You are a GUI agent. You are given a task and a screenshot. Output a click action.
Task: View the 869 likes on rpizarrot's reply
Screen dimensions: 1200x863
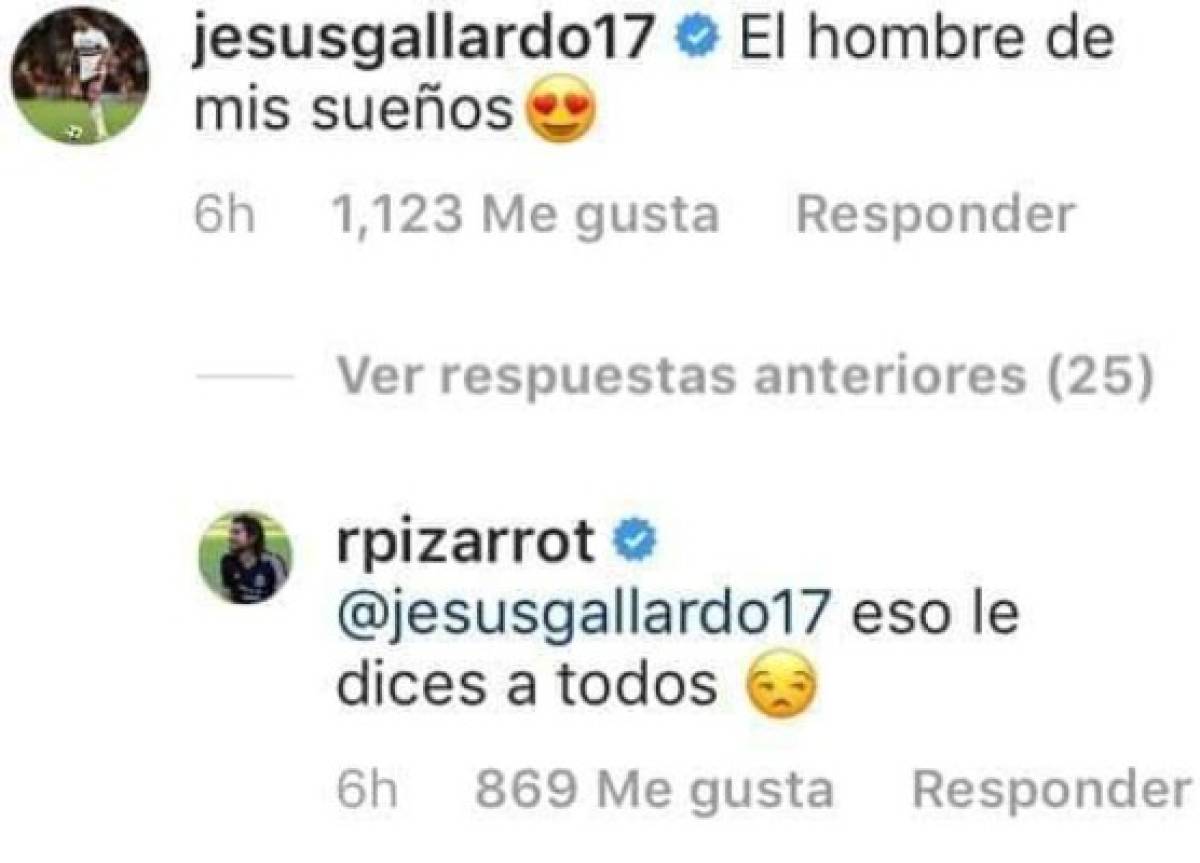(x=653, y=790)
